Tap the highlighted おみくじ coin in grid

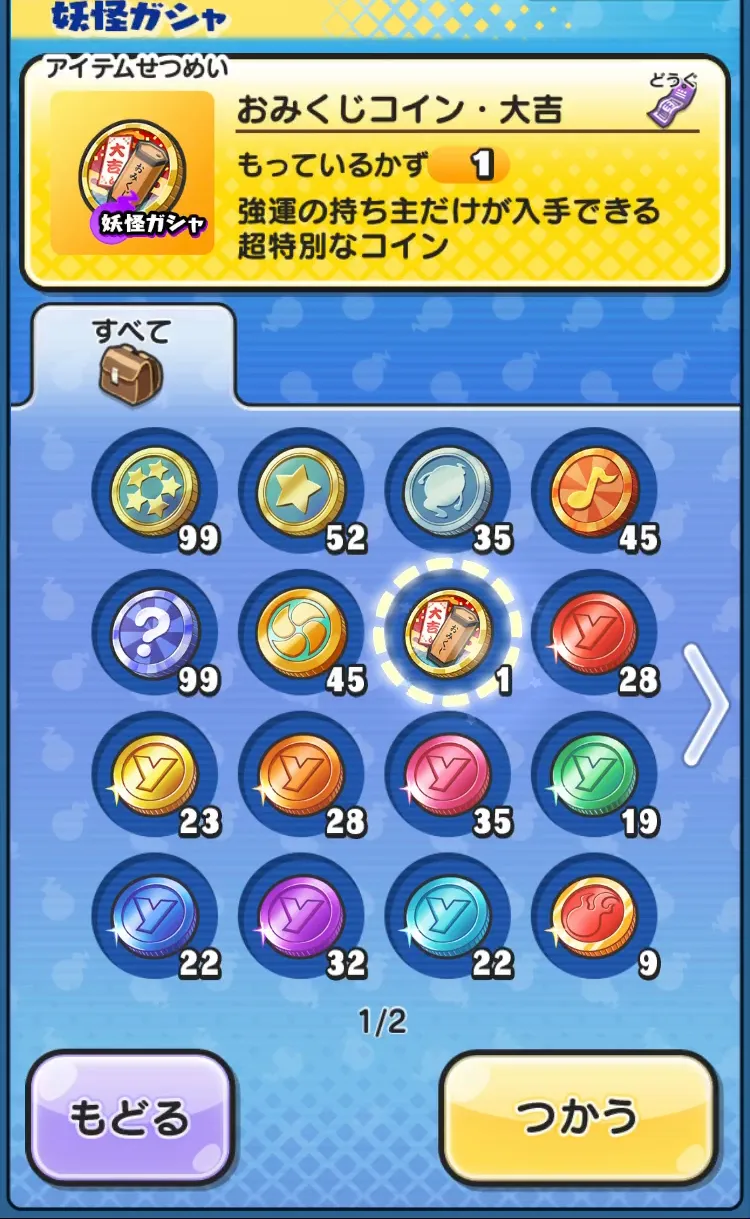pos(447,632)
